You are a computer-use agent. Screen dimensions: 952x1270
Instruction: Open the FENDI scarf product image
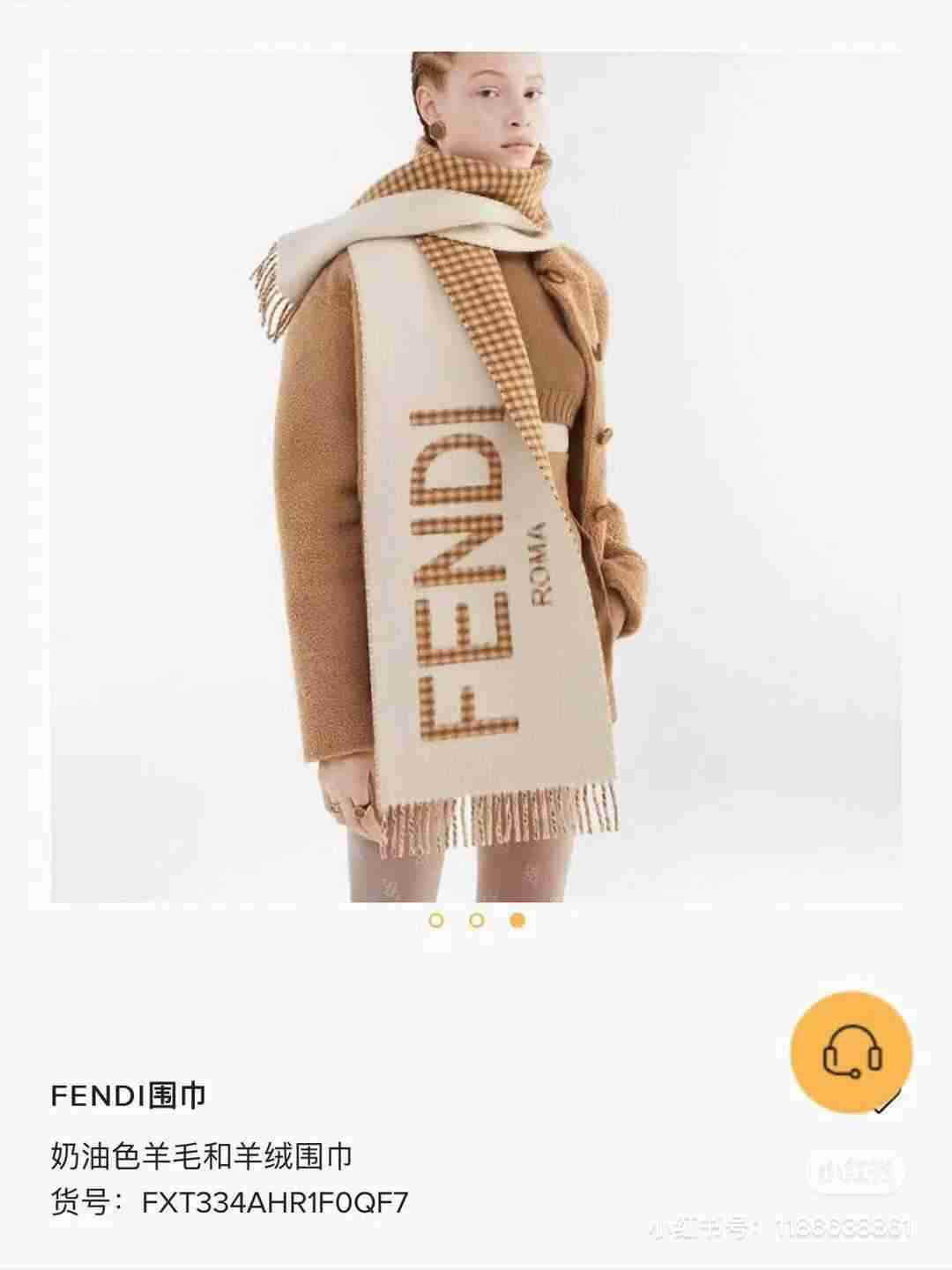click(x=476, y=476)
